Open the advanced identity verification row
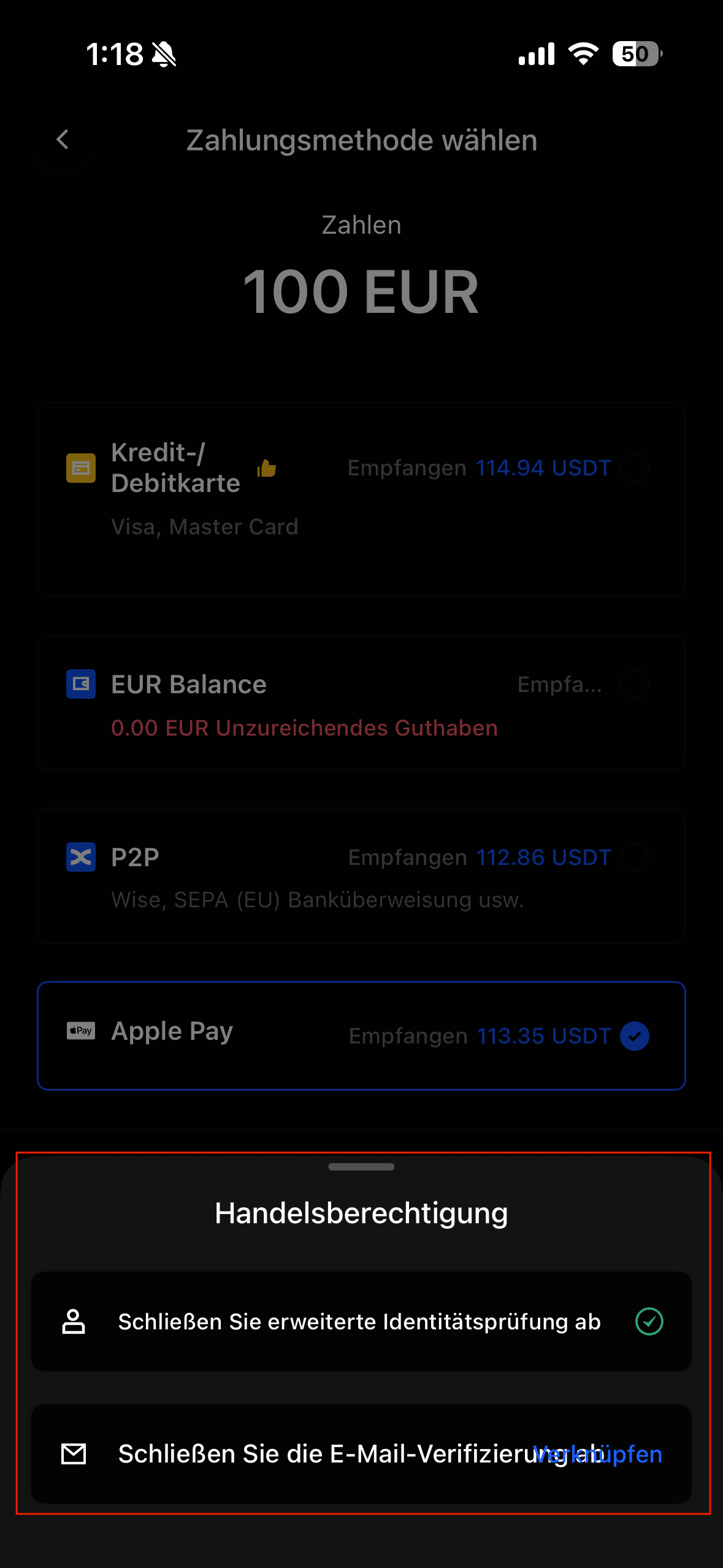The height and width of the screenshot is (1568, 723). click(x=361, y=1321)
